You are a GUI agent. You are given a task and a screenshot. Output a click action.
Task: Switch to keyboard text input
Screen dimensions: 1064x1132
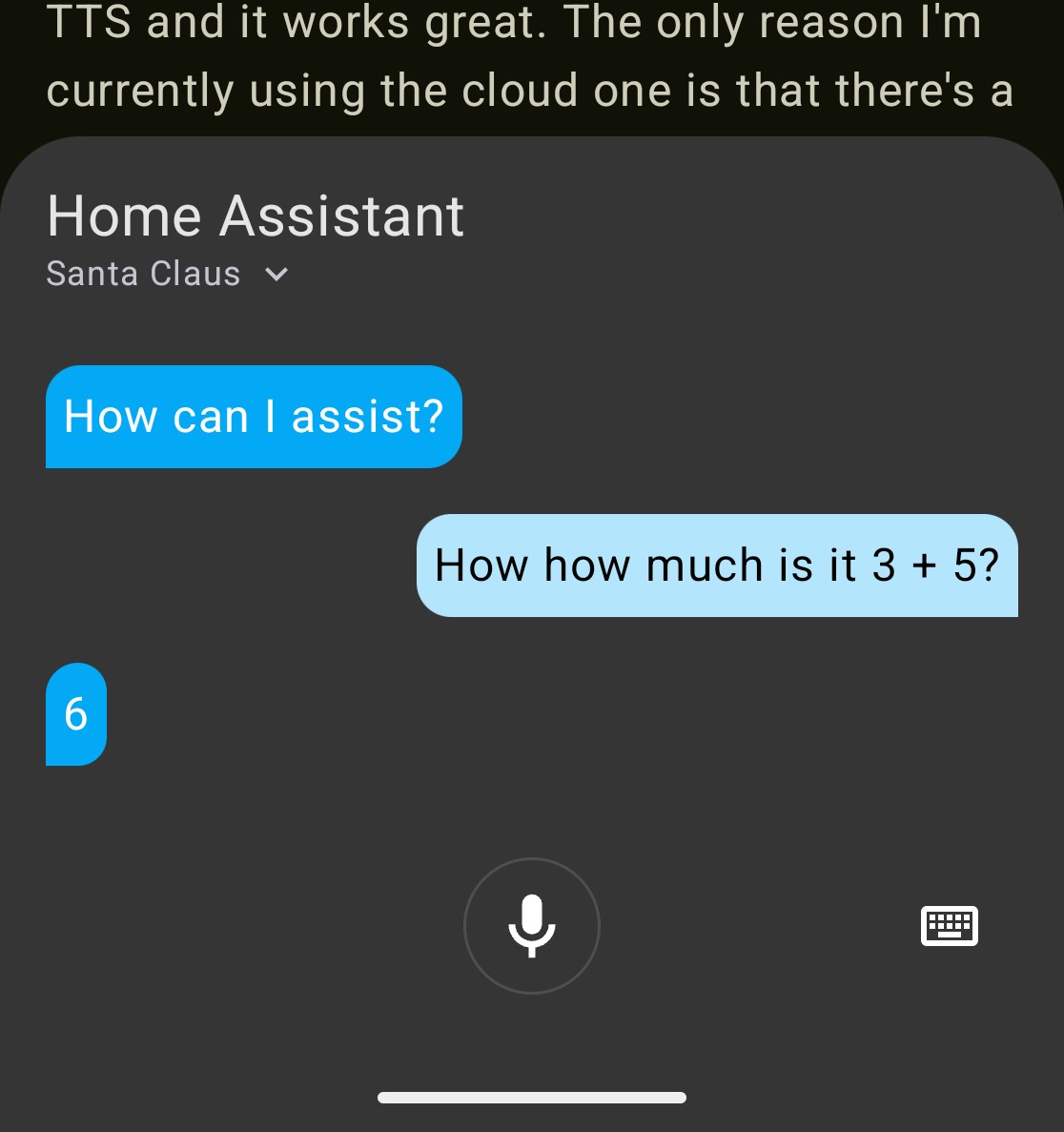click(x=949, y=925)
